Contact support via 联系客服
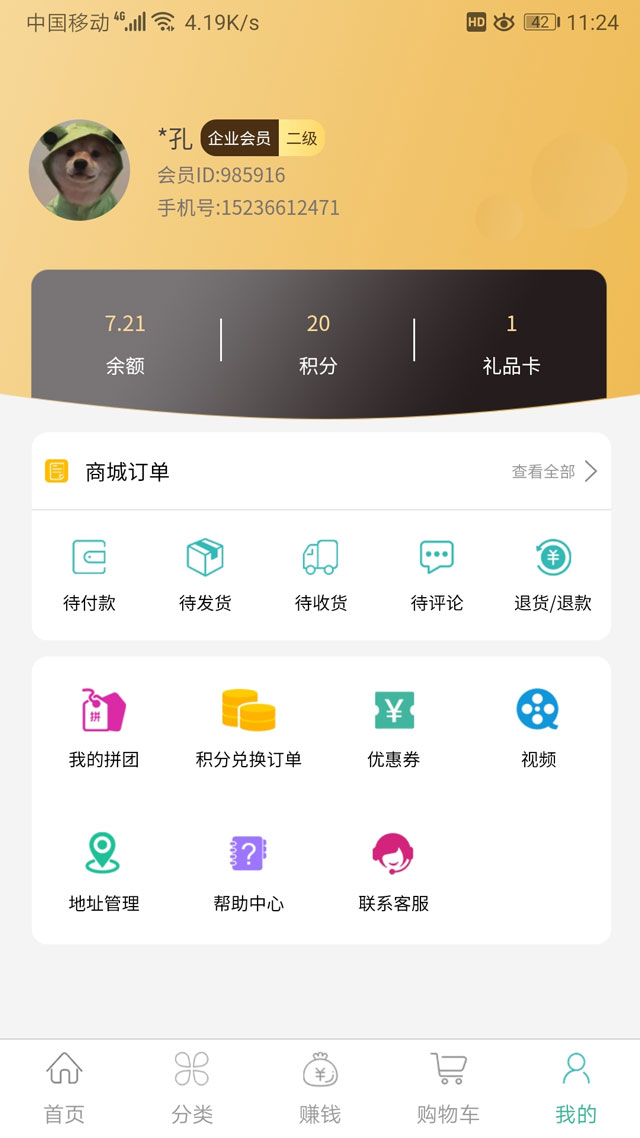Screen dimensions: 640x1138 pos(393,871)
